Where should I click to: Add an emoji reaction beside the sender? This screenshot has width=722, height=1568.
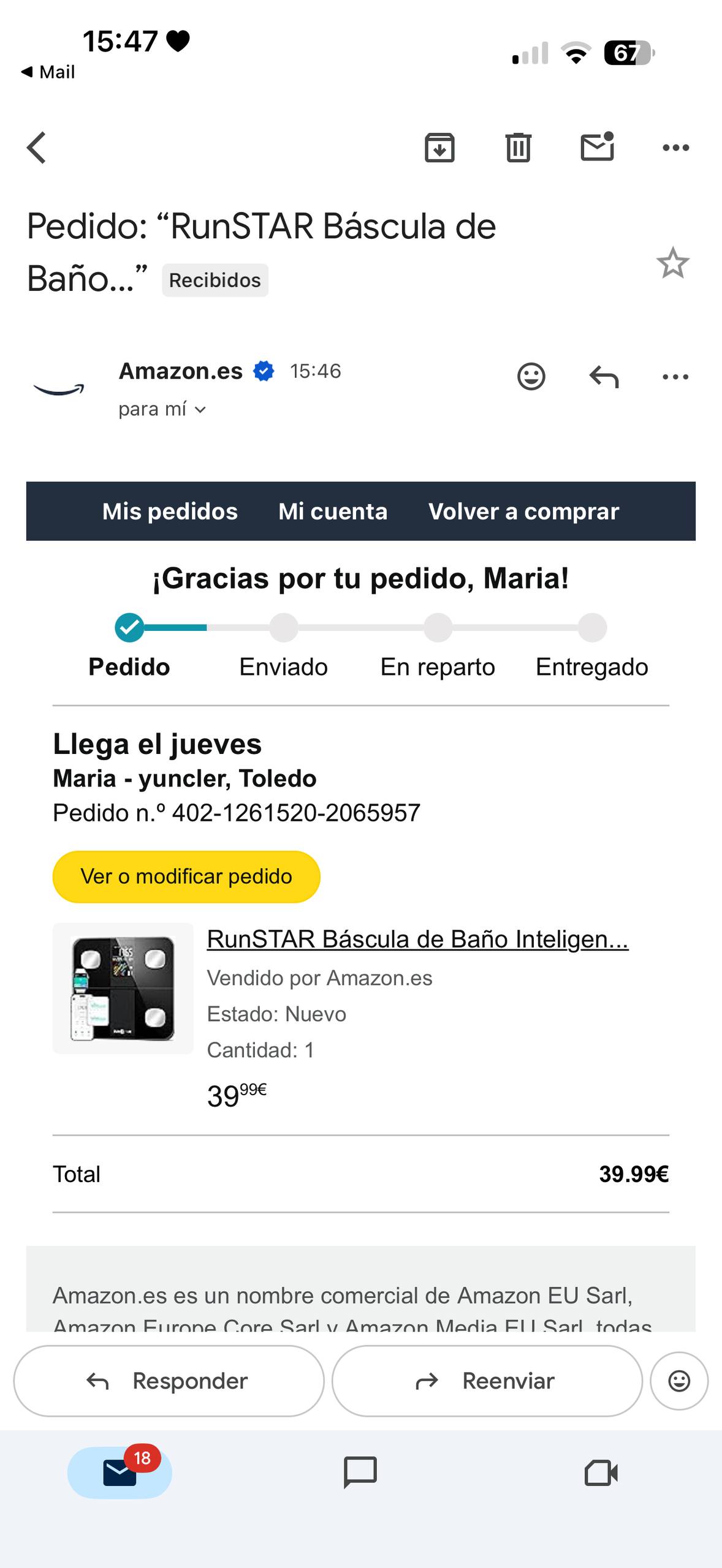(x=531, y=376)
